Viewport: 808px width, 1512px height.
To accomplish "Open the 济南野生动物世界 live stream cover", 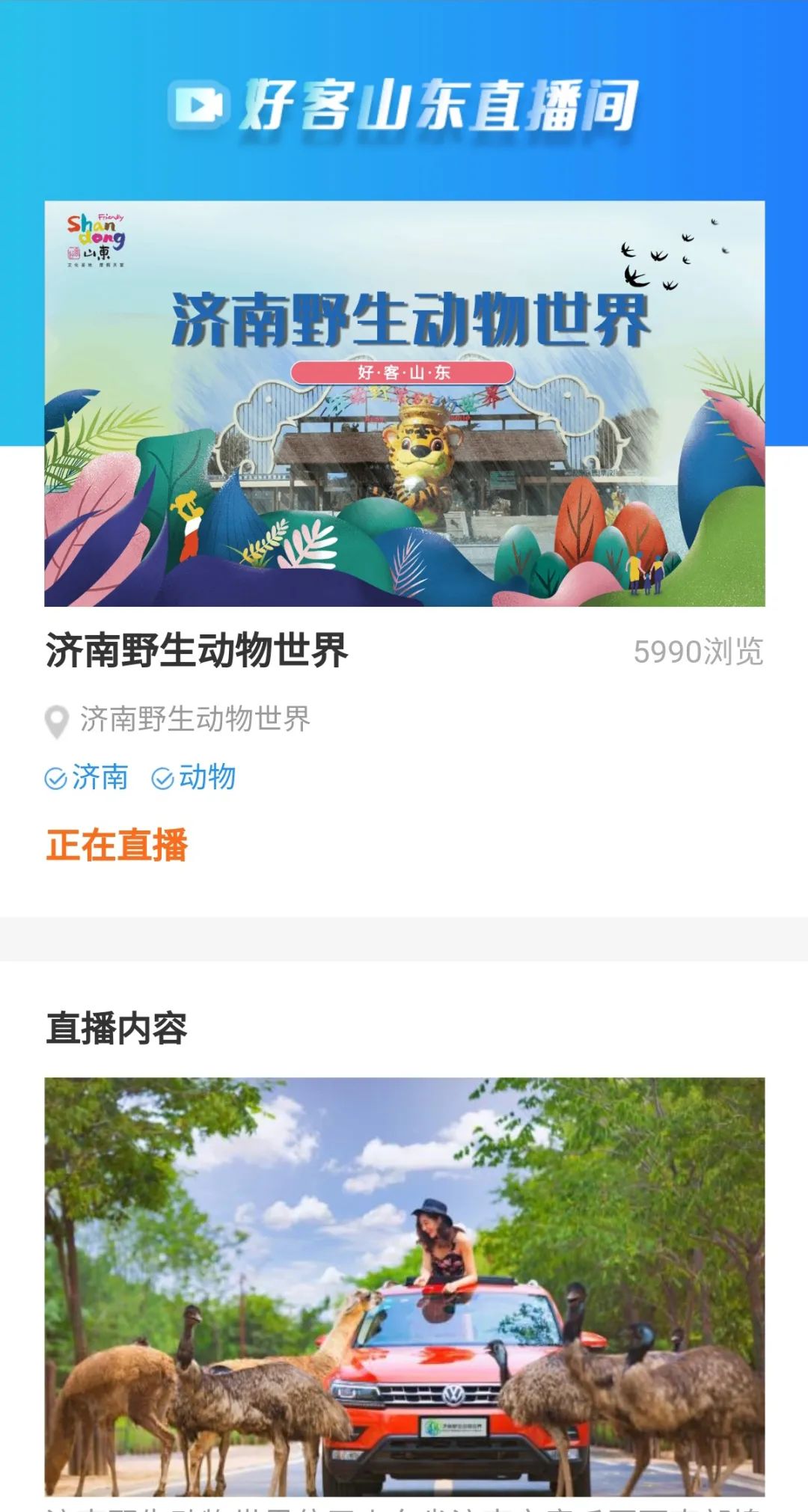I will (x=404, y=403).
